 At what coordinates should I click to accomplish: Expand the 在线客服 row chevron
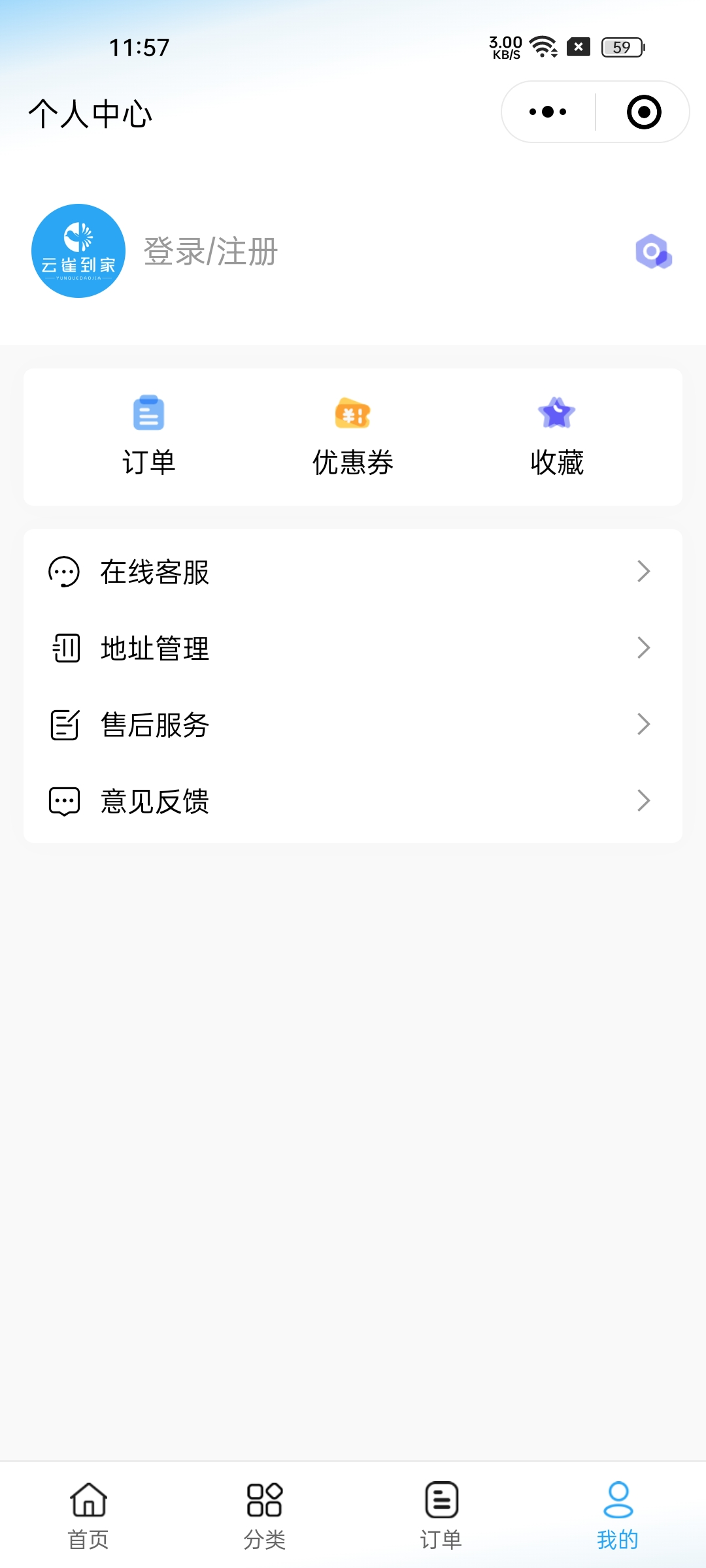[644, 572]
